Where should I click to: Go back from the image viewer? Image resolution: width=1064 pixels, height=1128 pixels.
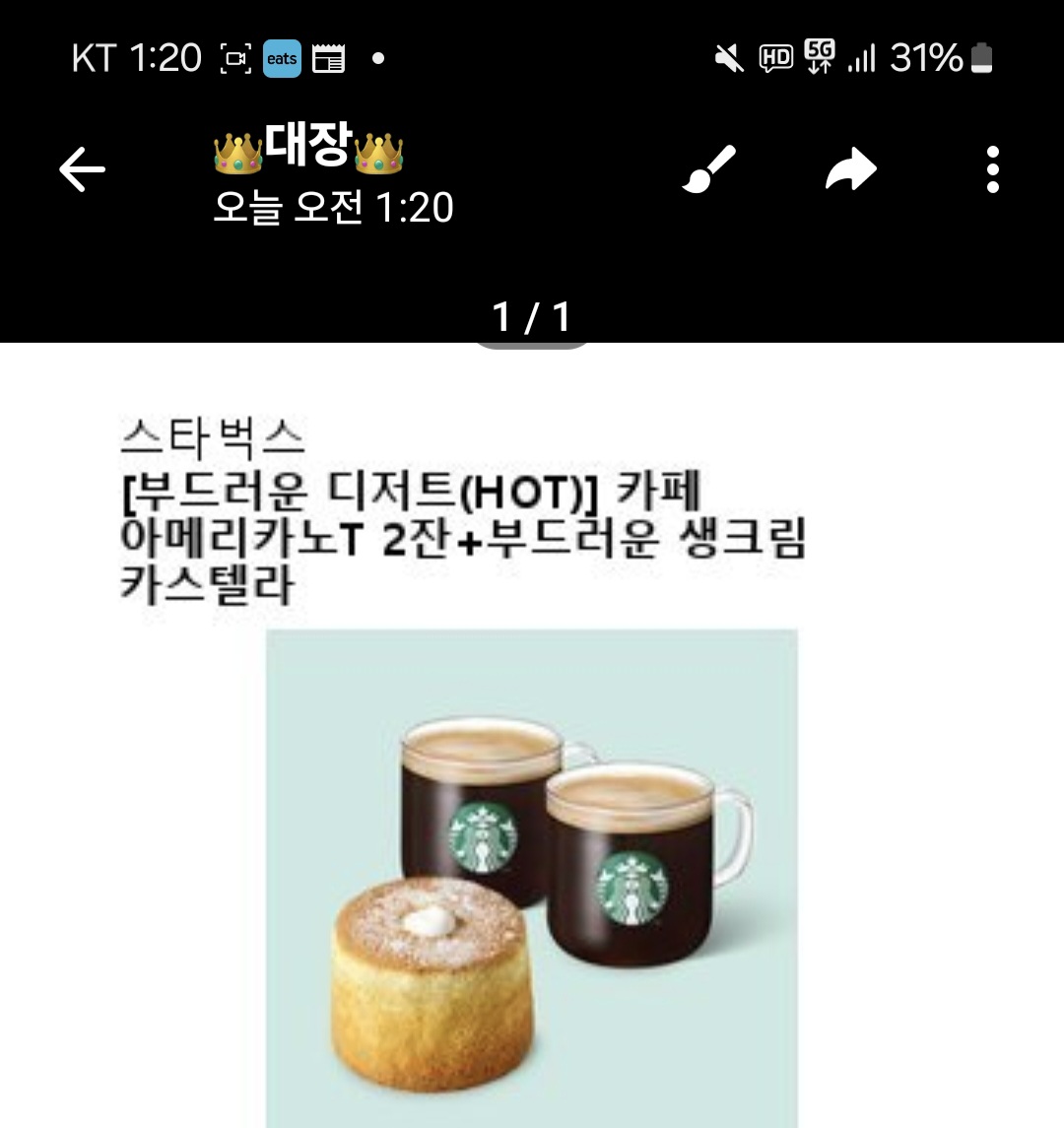pyautogui.click(x=82, y=170)
